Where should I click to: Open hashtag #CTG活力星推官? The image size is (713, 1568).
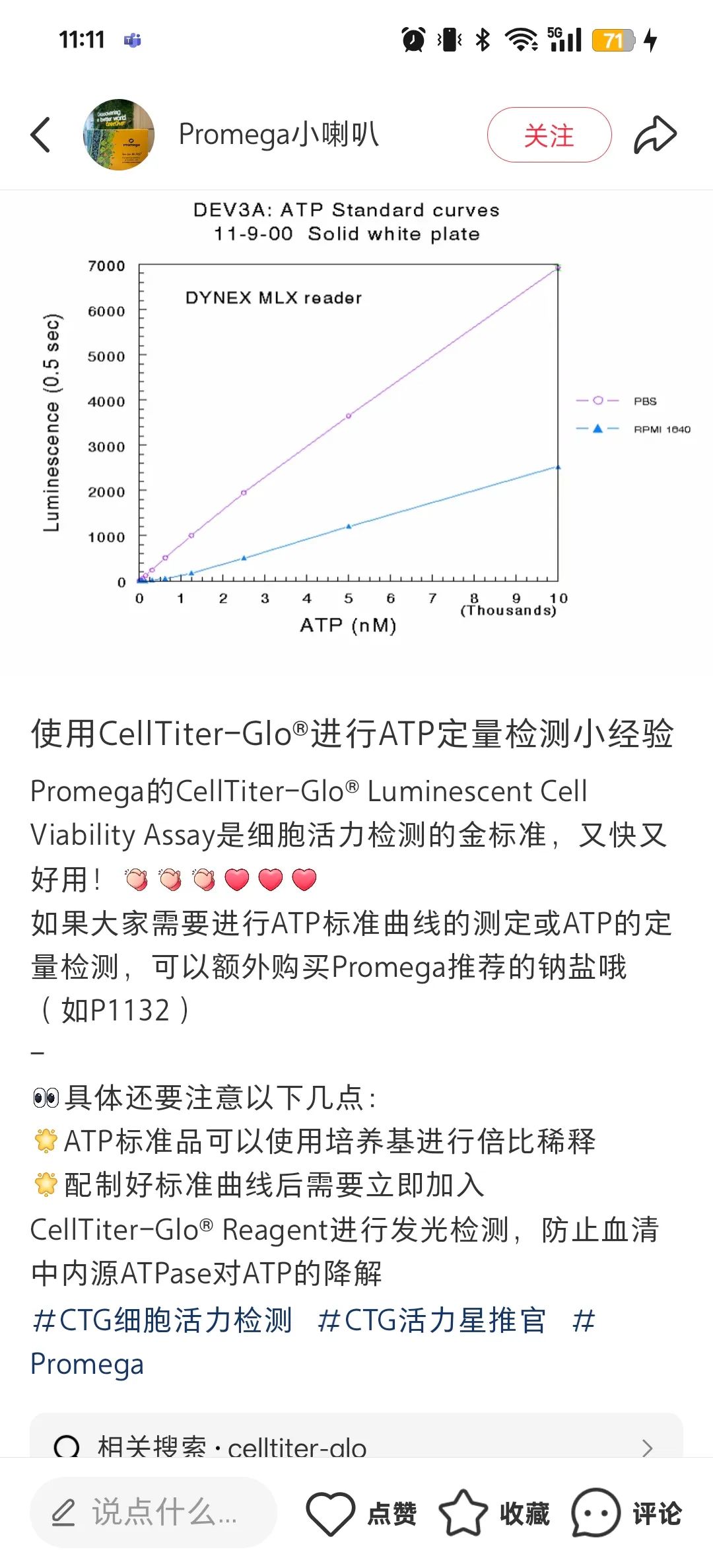click(x=432, y=1321)
